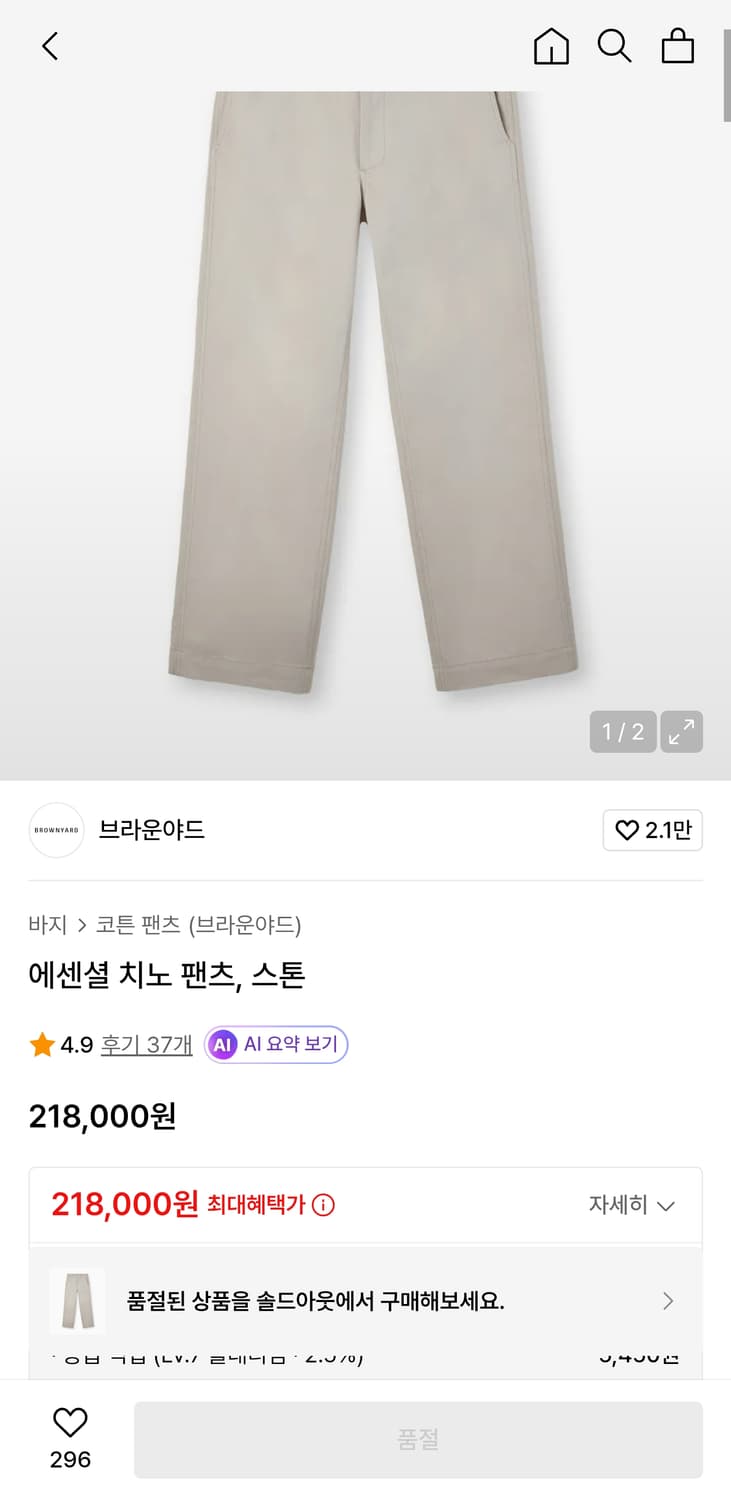Click the chino pants product thumbnail
The image size is (731, 1500).
(77, 1301)
